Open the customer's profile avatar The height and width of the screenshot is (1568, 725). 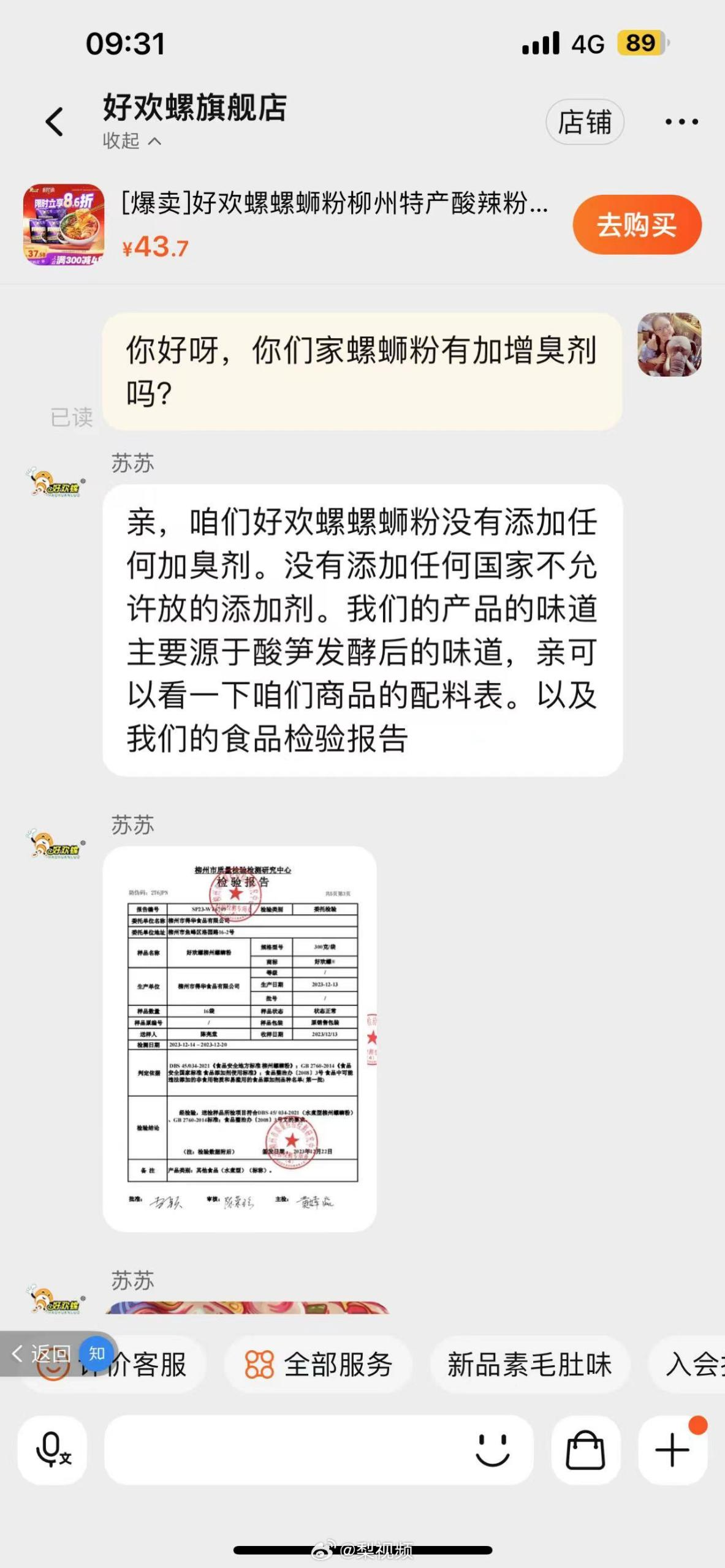coord(669,345)
